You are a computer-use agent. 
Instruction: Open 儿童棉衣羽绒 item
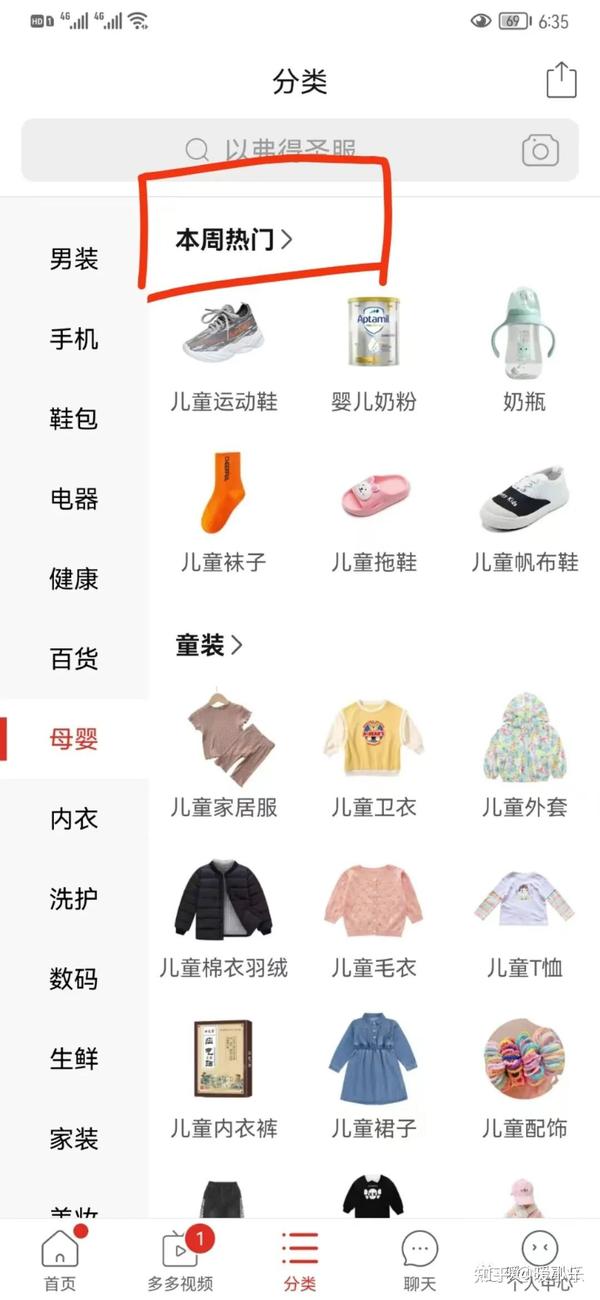pos(224,917)
